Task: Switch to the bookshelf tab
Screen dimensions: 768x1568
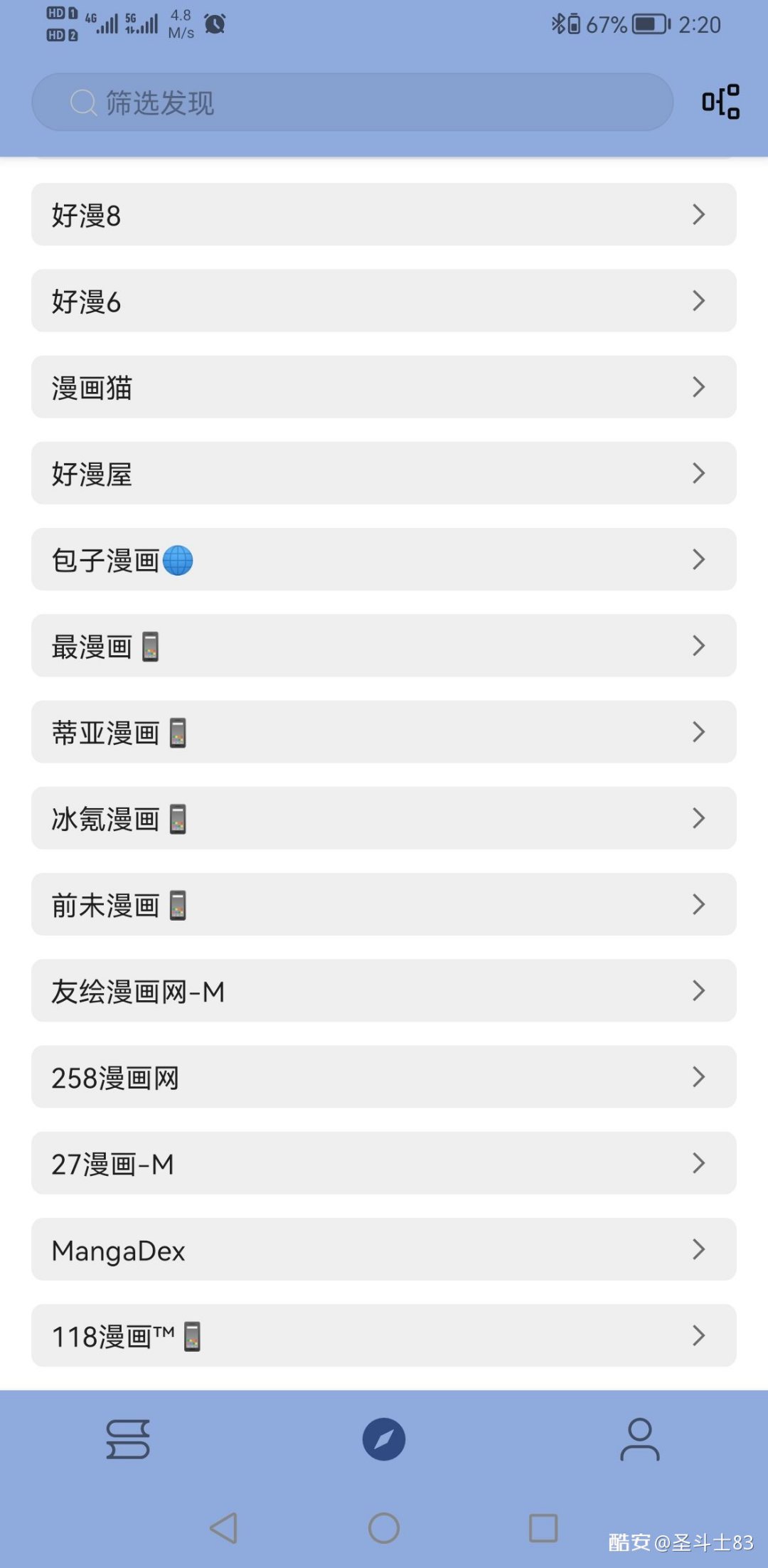Action: pyautogui.click(x=128, y=1439)
